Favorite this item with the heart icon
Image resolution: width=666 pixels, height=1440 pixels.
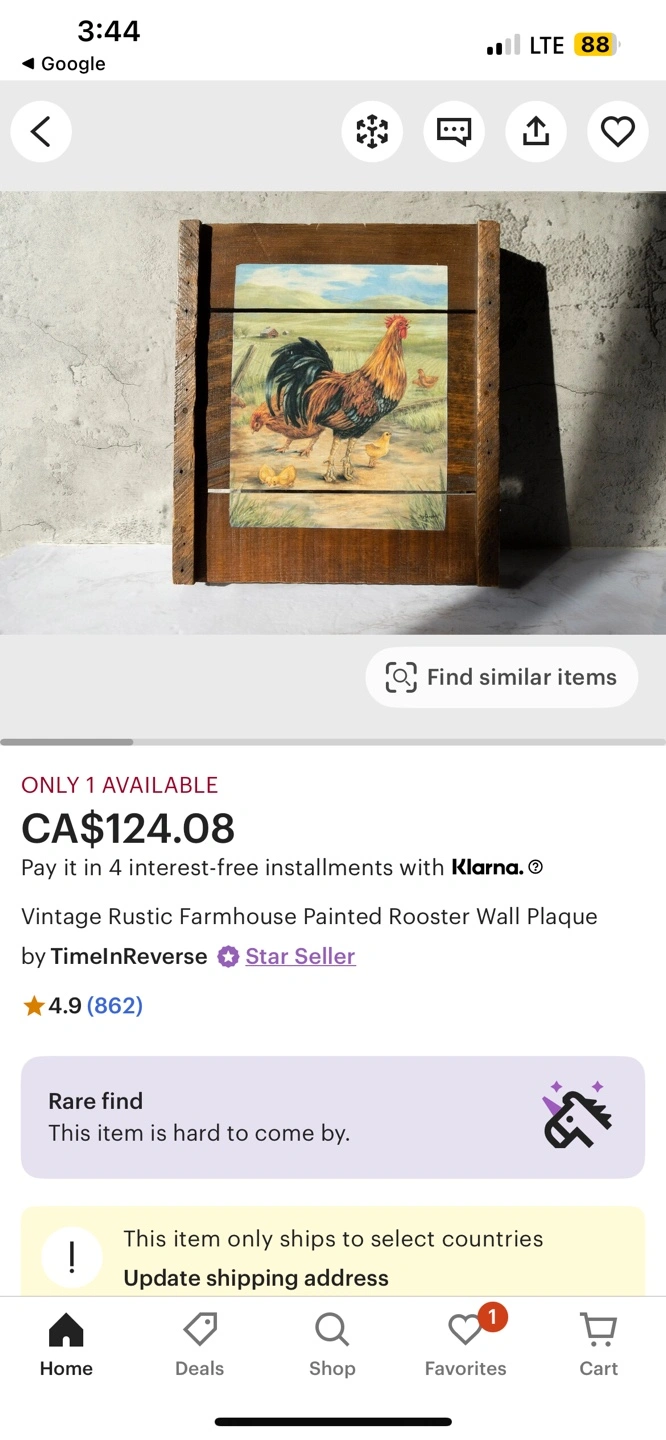pyautogui.click(x=617, y=131)
